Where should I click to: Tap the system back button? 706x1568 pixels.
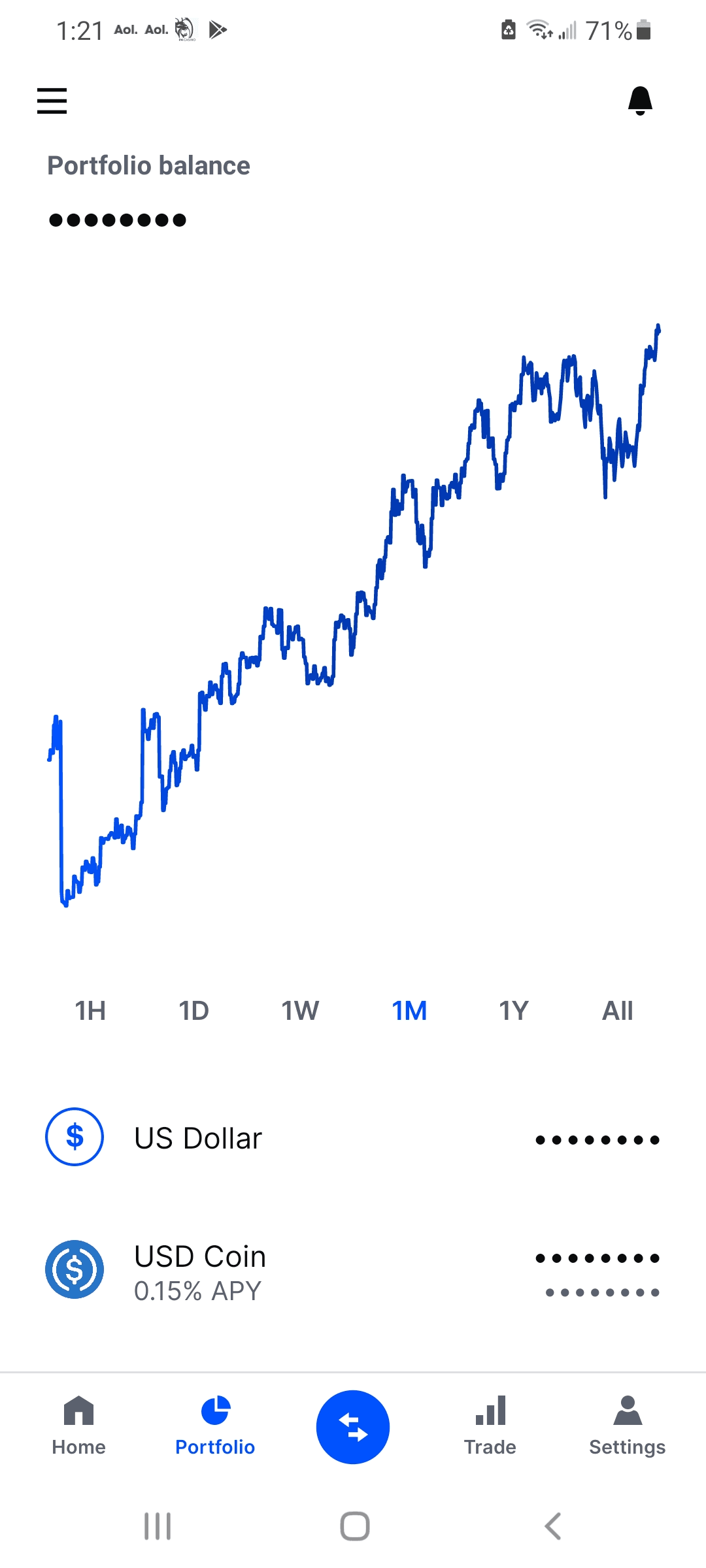(553, 1527)
